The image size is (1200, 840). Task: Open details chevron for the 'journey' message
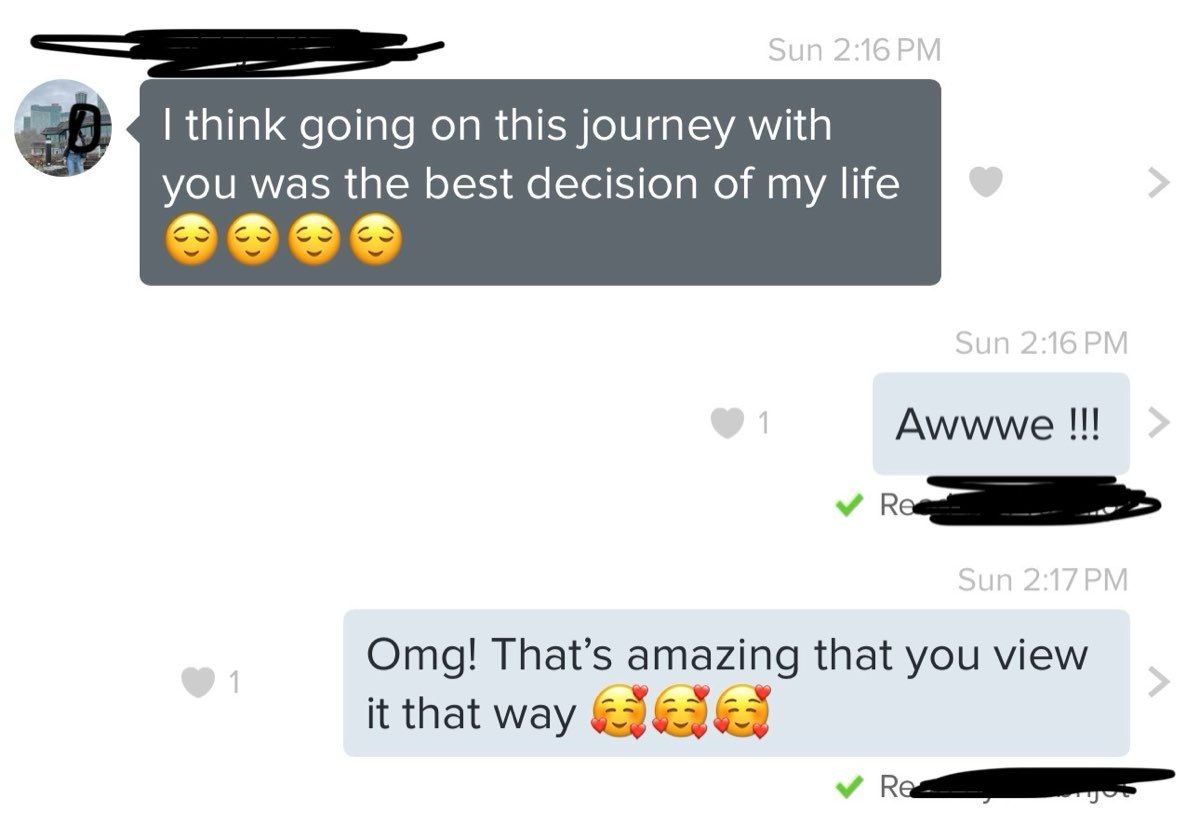(x=1157, y=182)
